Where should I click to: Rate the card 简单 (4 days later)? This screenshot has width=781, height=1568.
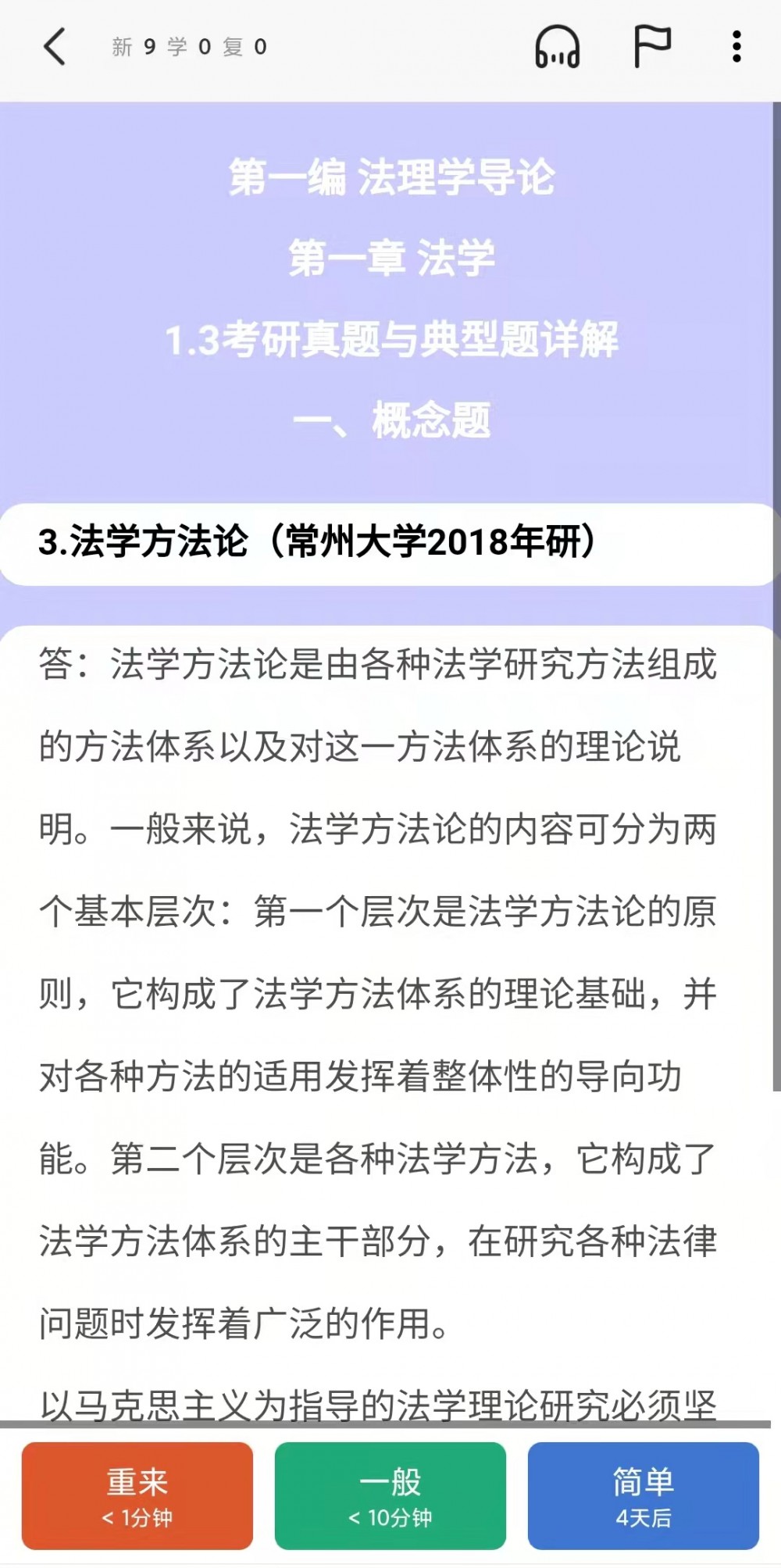[x=644, y=1495]
